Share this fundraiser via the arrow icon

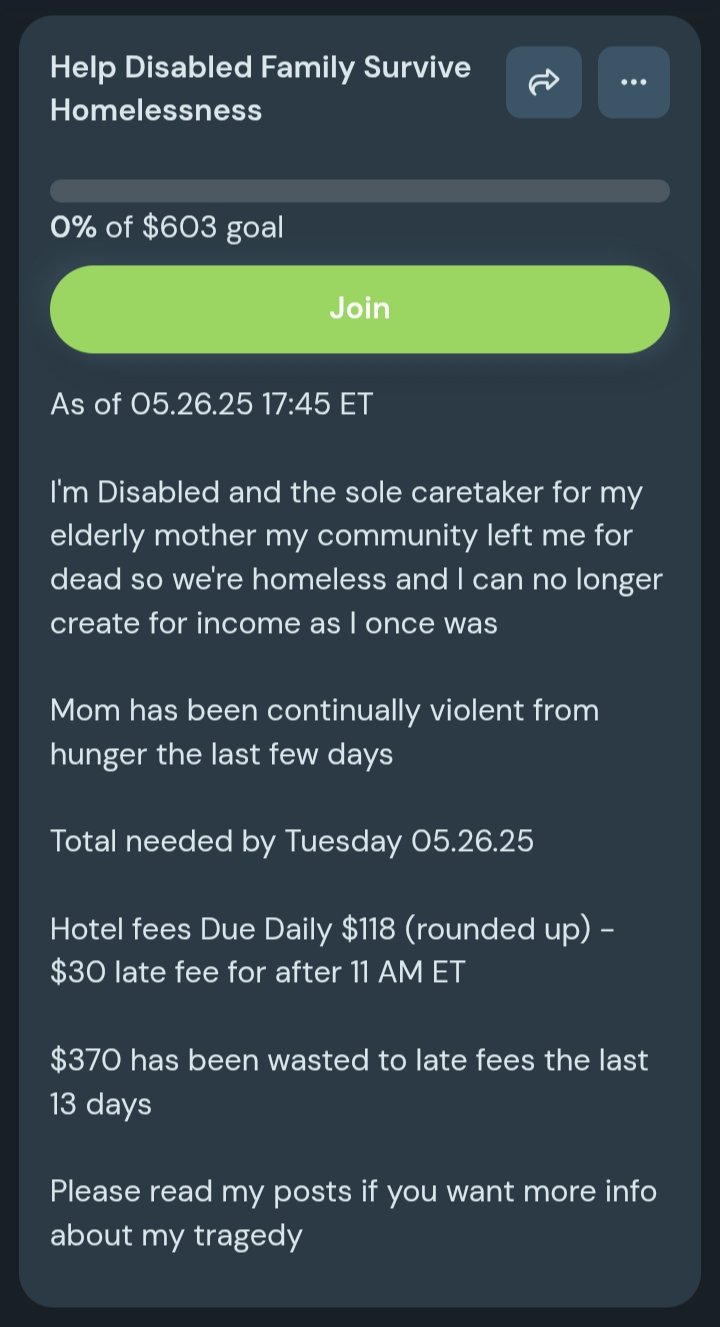pos(543,83)
